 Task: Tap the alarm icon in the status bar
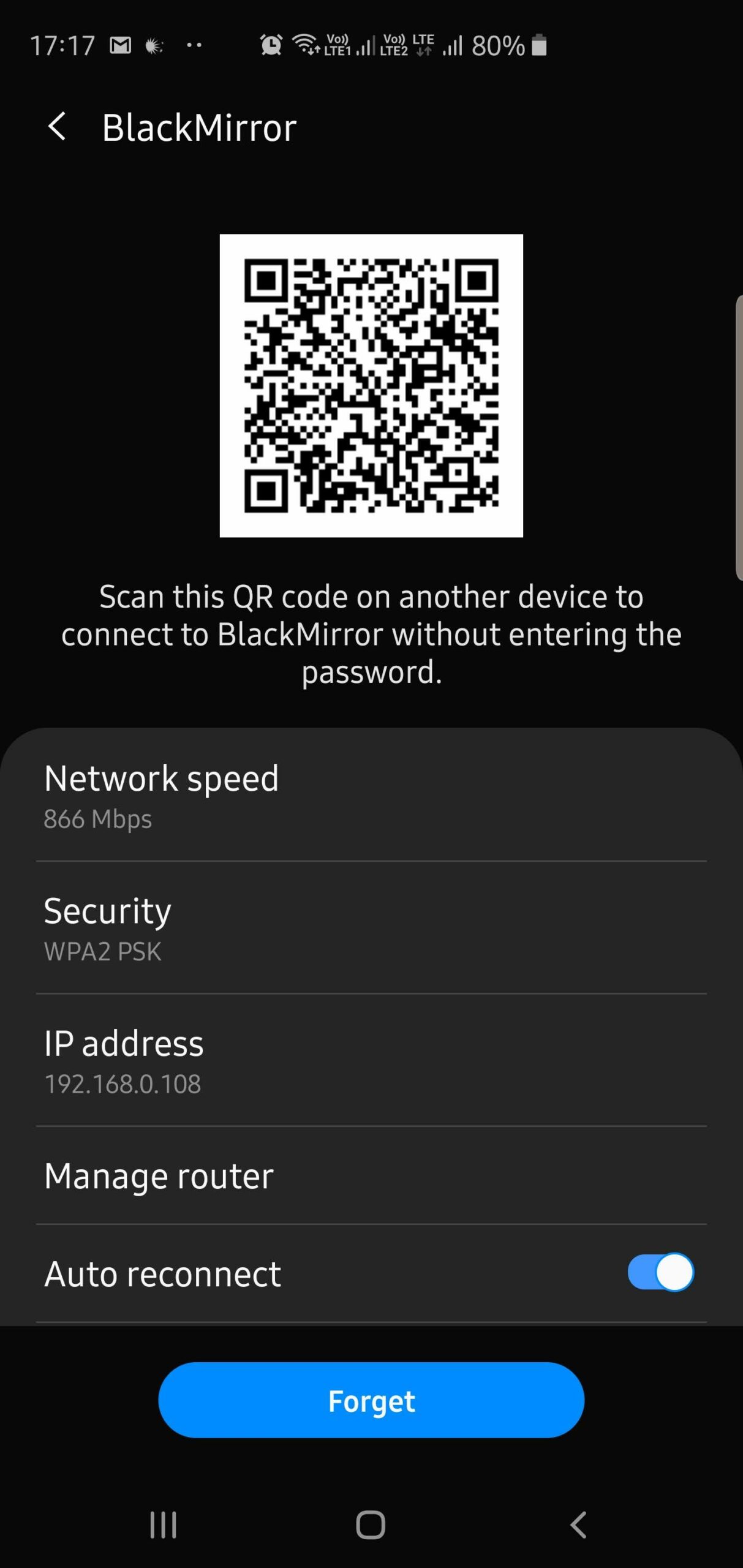[x=270, y=43]
